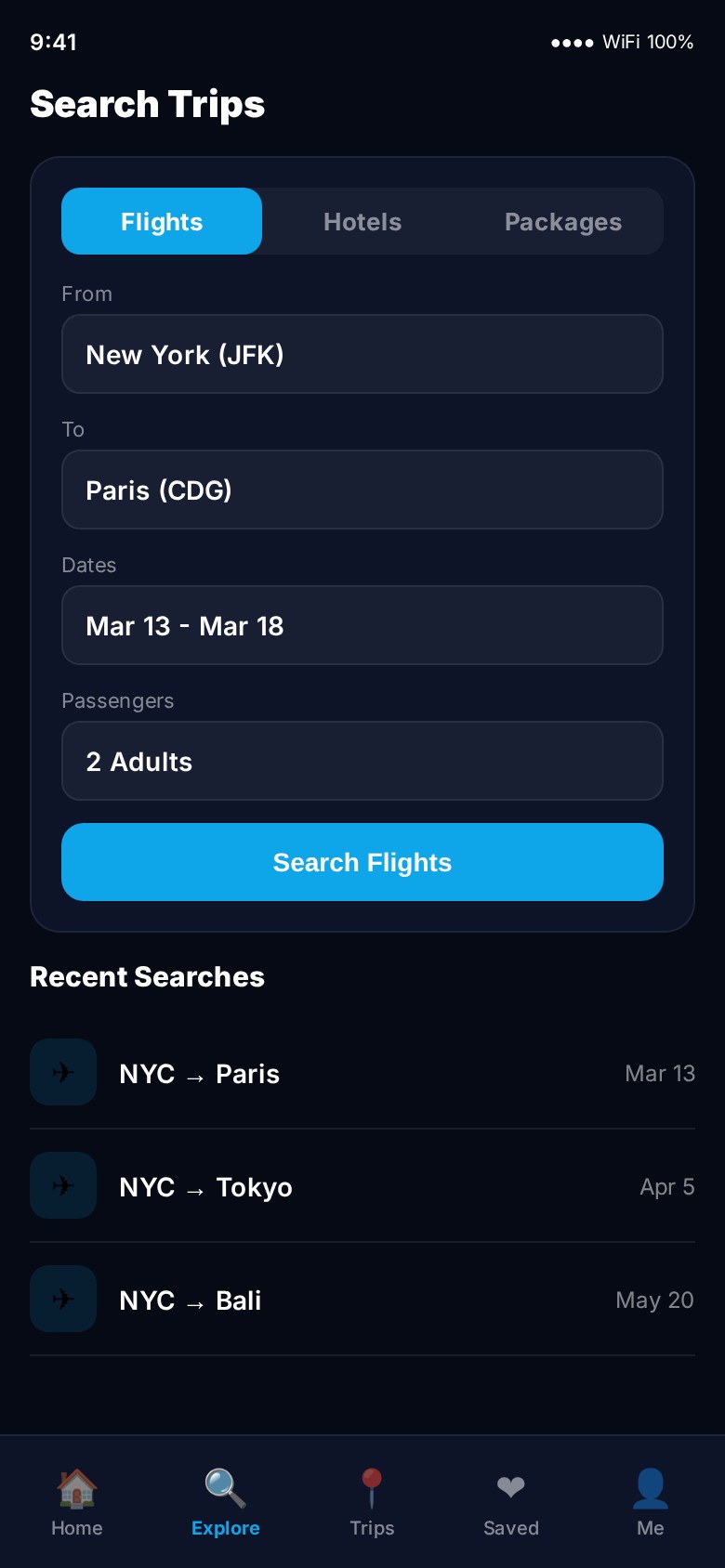Image resolution: width=725 pixels, height=1568 pixels.
Task: Open the Me profile icon
Action: pos(651,1483)
